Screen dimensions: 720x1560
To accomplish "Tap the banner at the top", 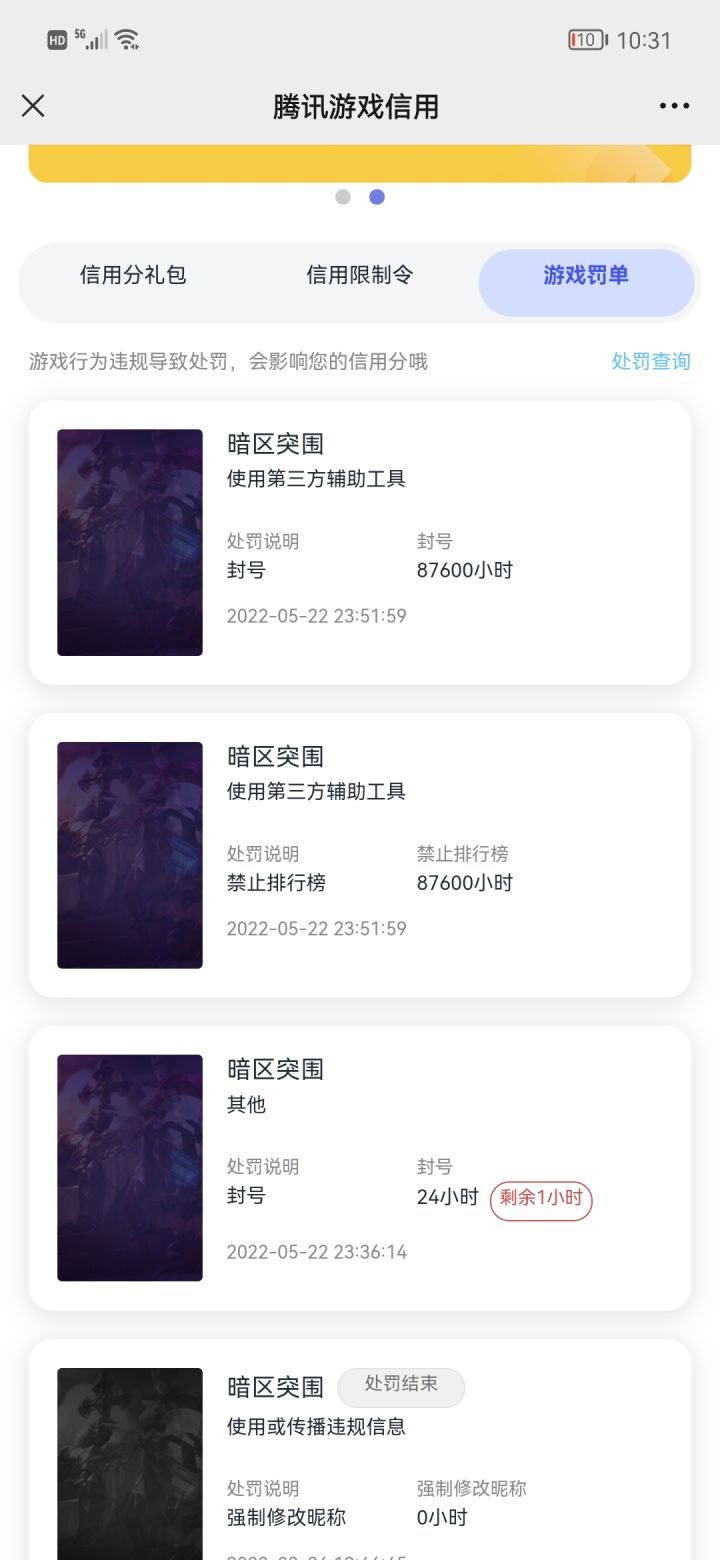I will 360,164.
